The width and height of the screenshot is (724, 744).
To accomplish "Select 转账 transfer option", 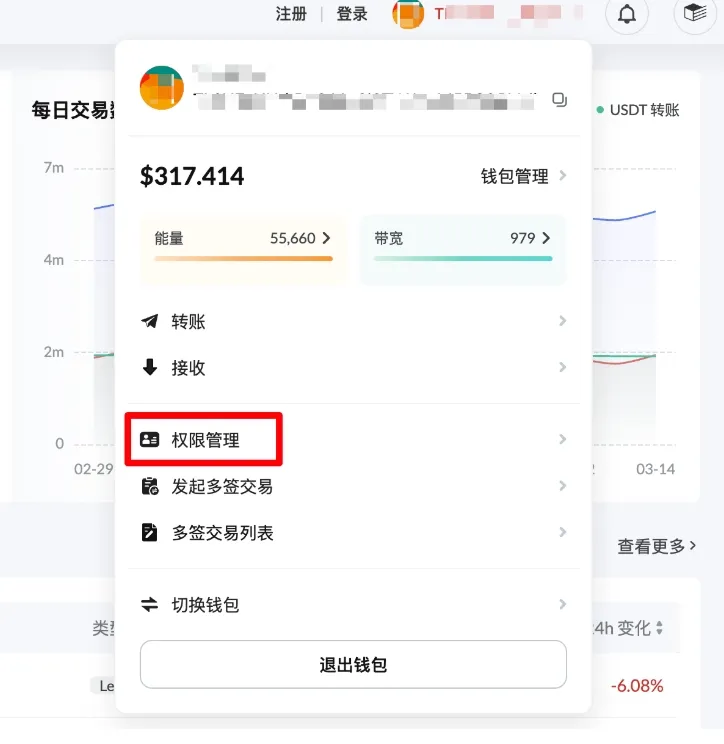I will [188, 321].
